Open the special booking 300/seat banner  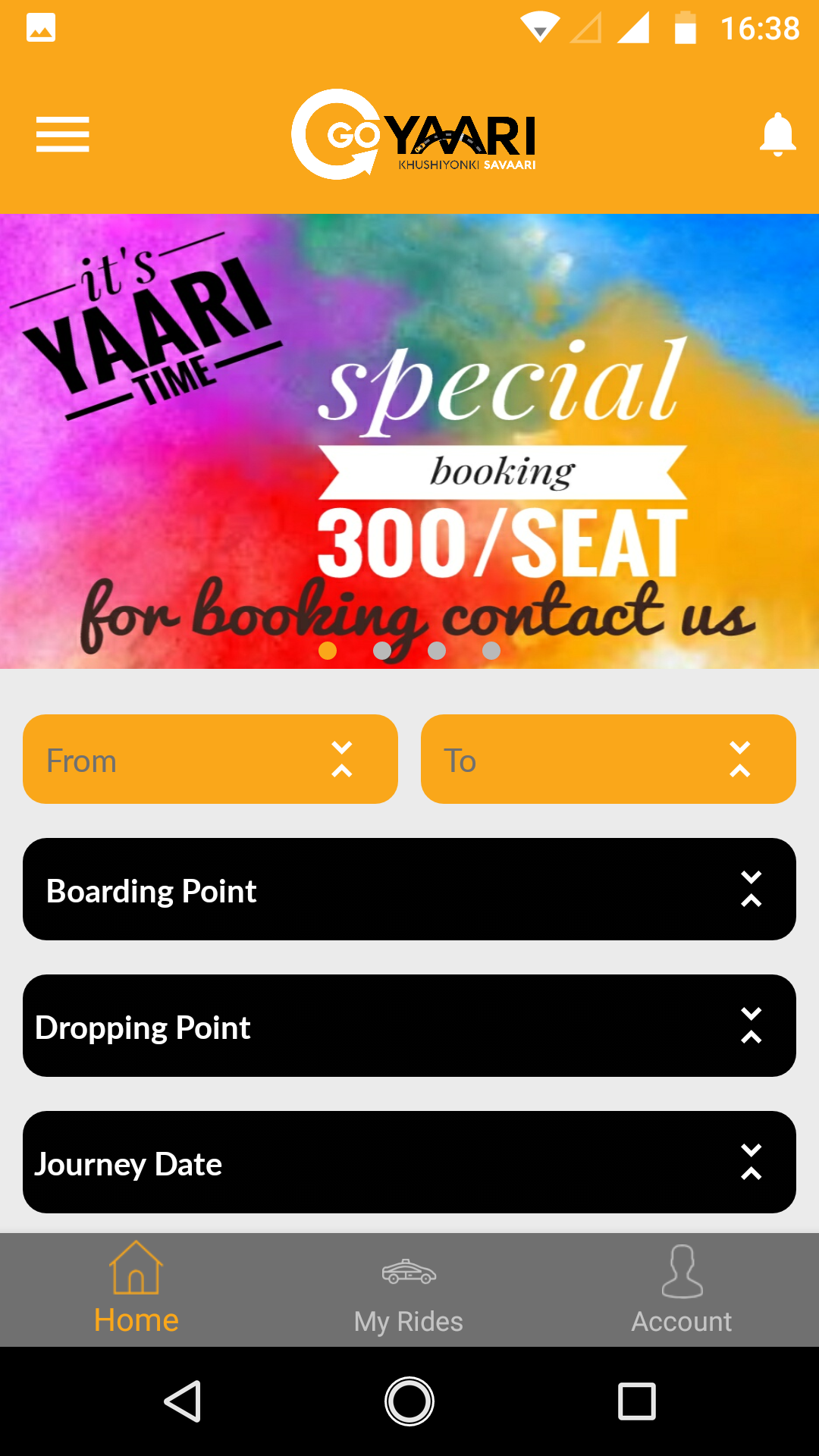409,440
